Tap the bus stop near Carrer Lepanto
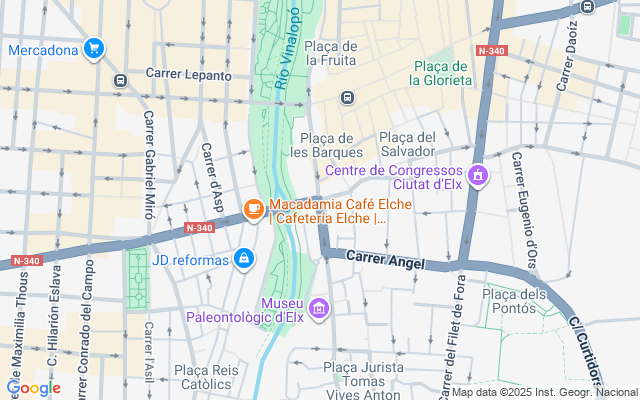Screen dimensions: 640x400 (x=121, y=80)
